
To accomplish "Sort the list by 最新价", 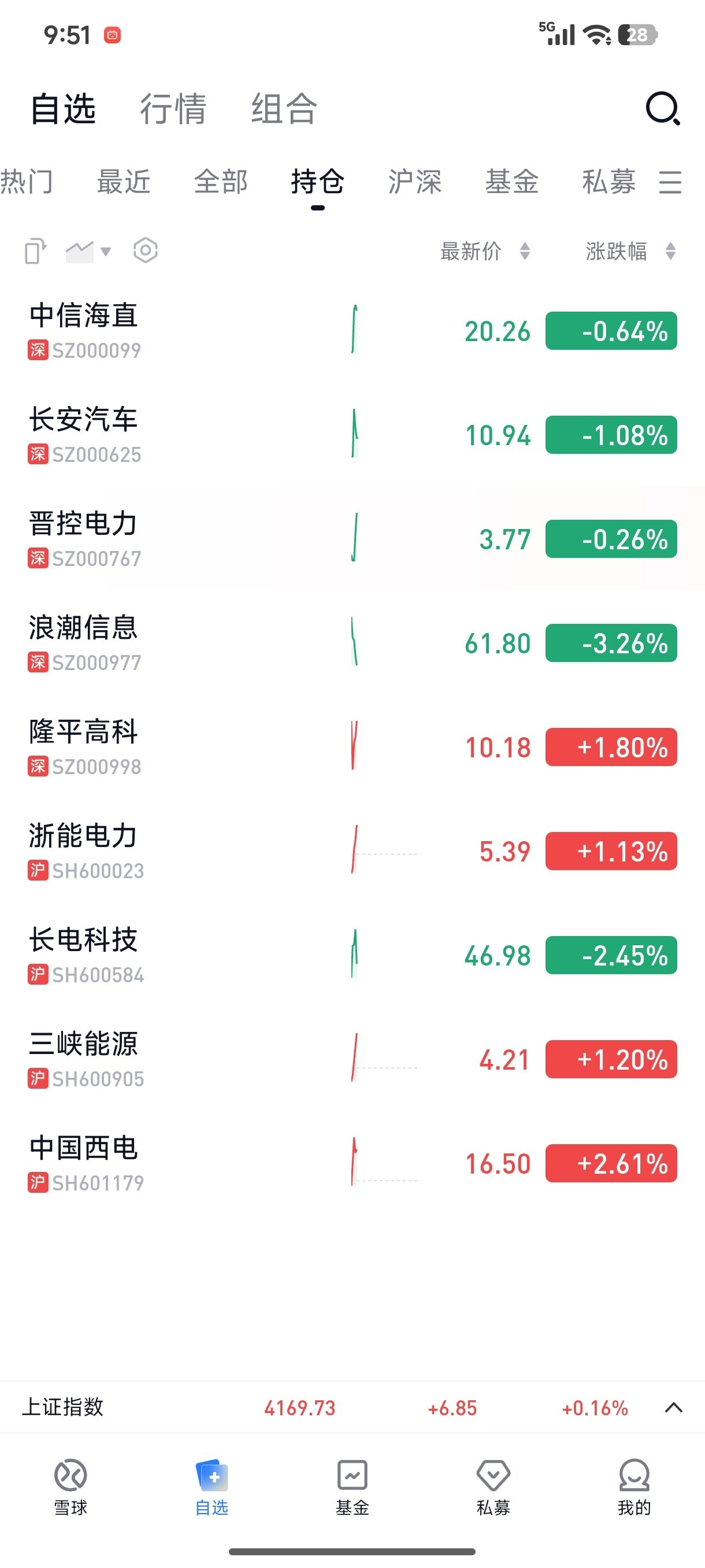I will point(484,251).
